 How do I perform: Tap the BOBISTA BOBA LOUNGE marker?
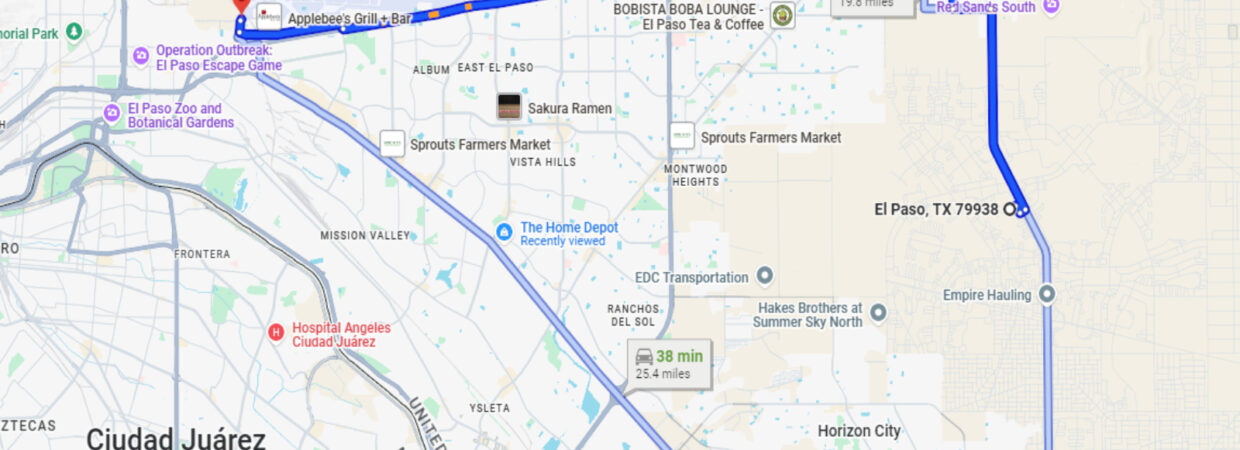click(783, 15)
